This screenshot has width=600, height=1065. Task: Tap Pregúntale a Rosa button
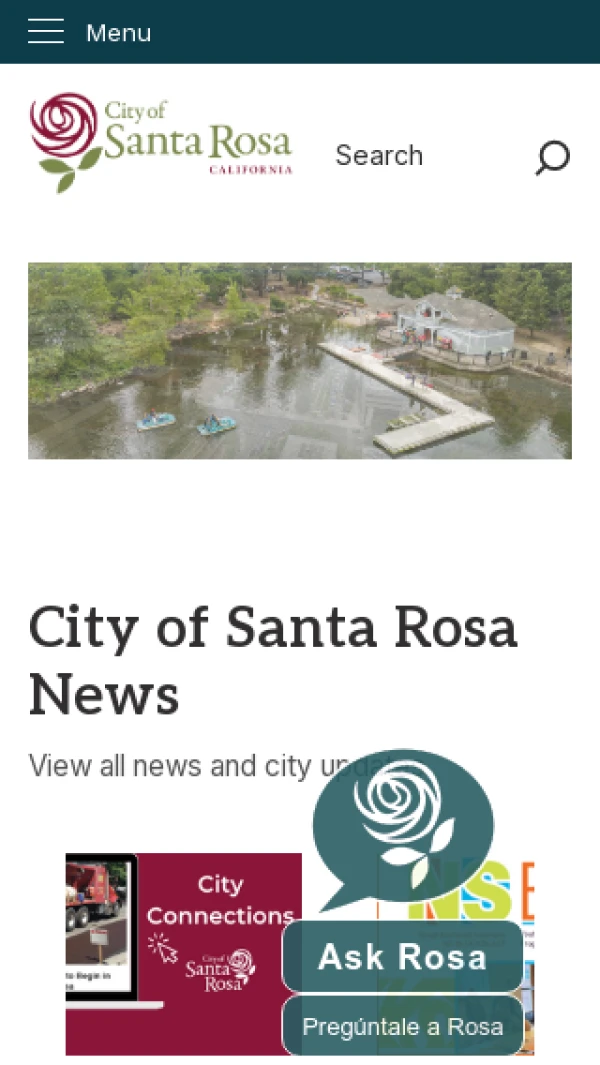402,1026
